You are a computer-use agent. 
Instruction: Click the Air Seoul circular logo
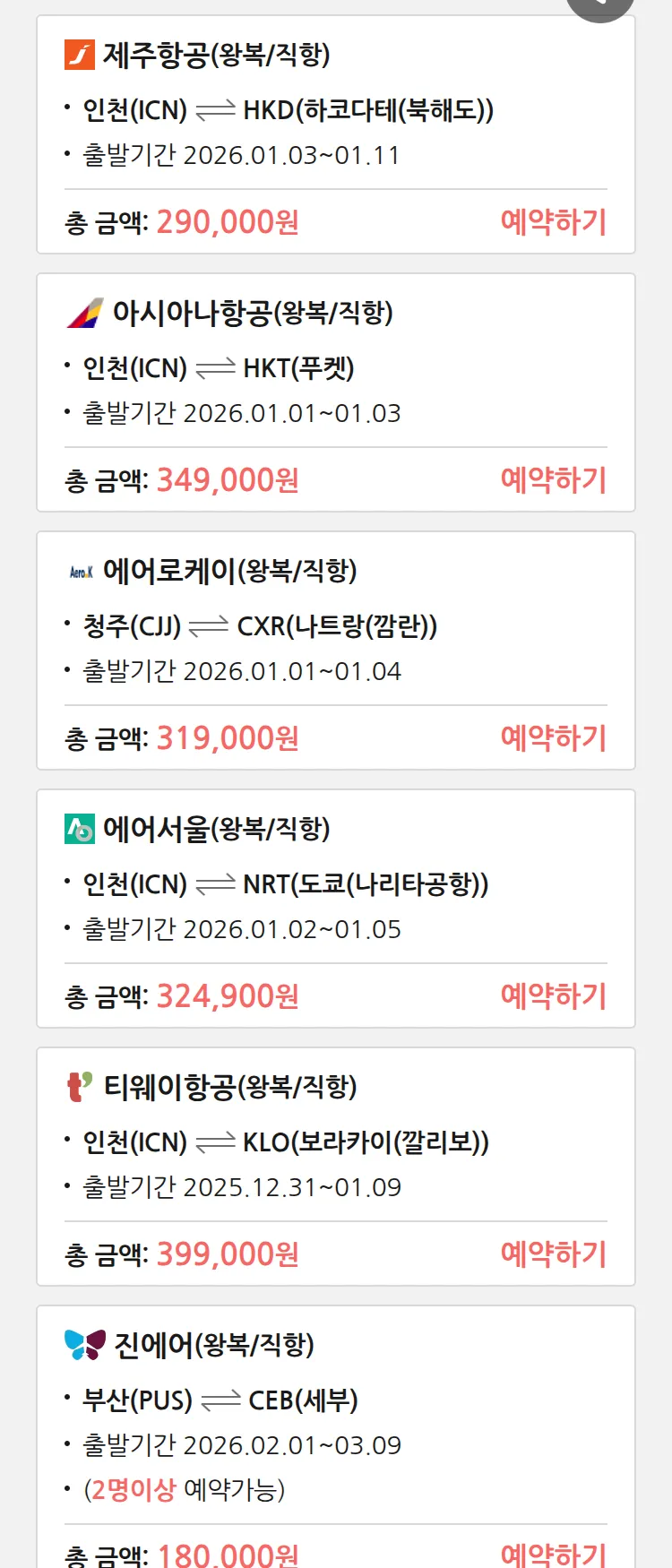80,828
